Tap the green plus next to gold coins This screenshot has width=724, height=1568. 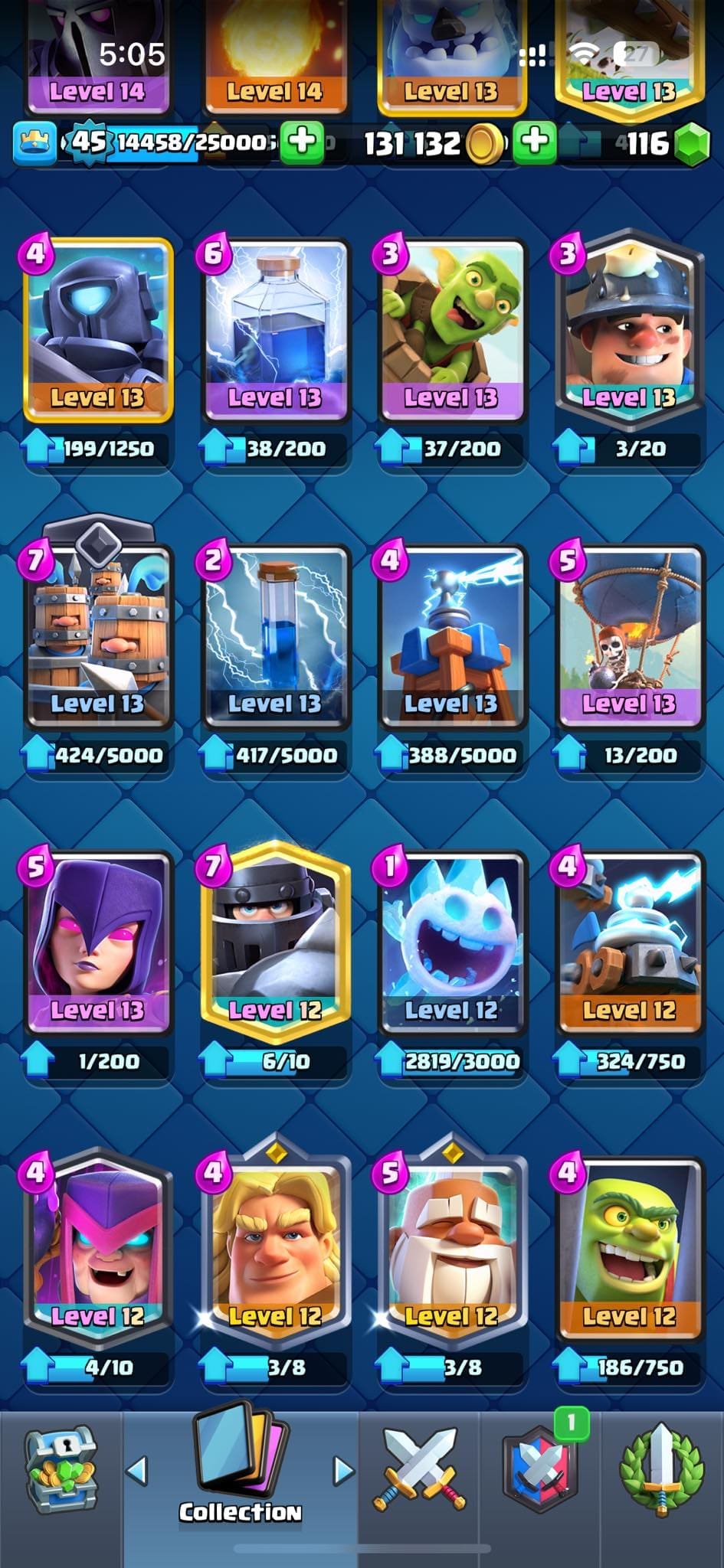click(534, 142)
